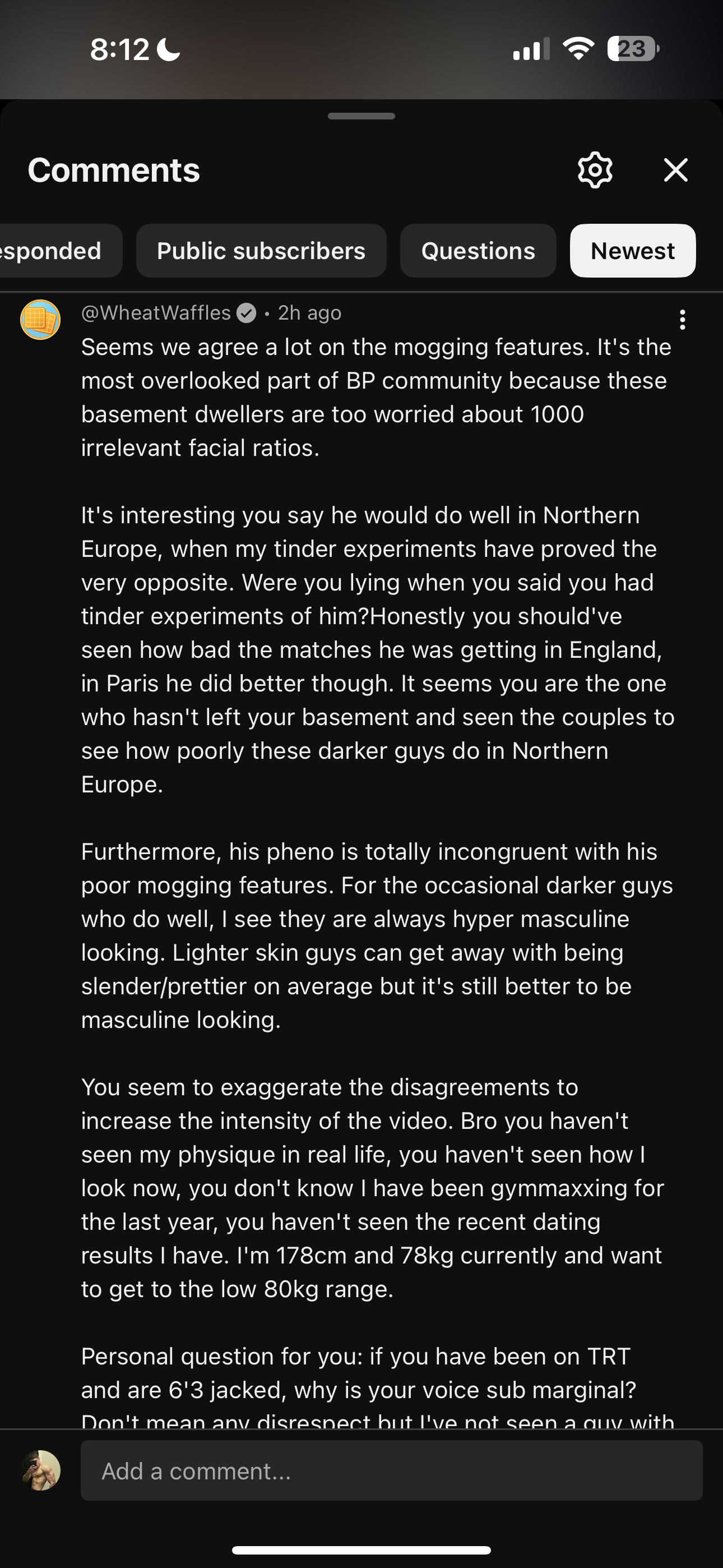Select the Public subscribers filter chip
The height and width of the screenshot is (1568, 723).
click(261, 251)
